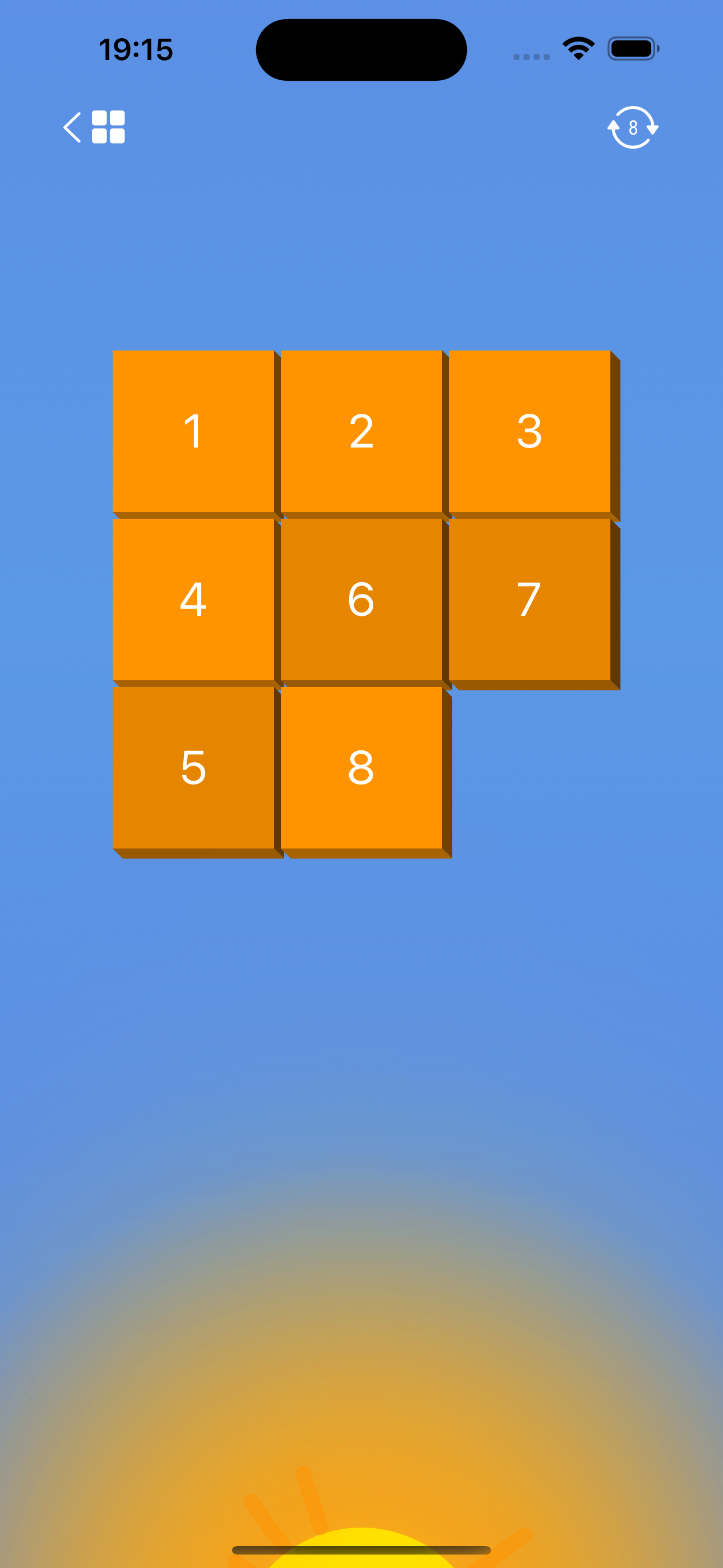Tap puzzle tile number 6
The height and width of the screenshot is (1568, 723).
361,599
